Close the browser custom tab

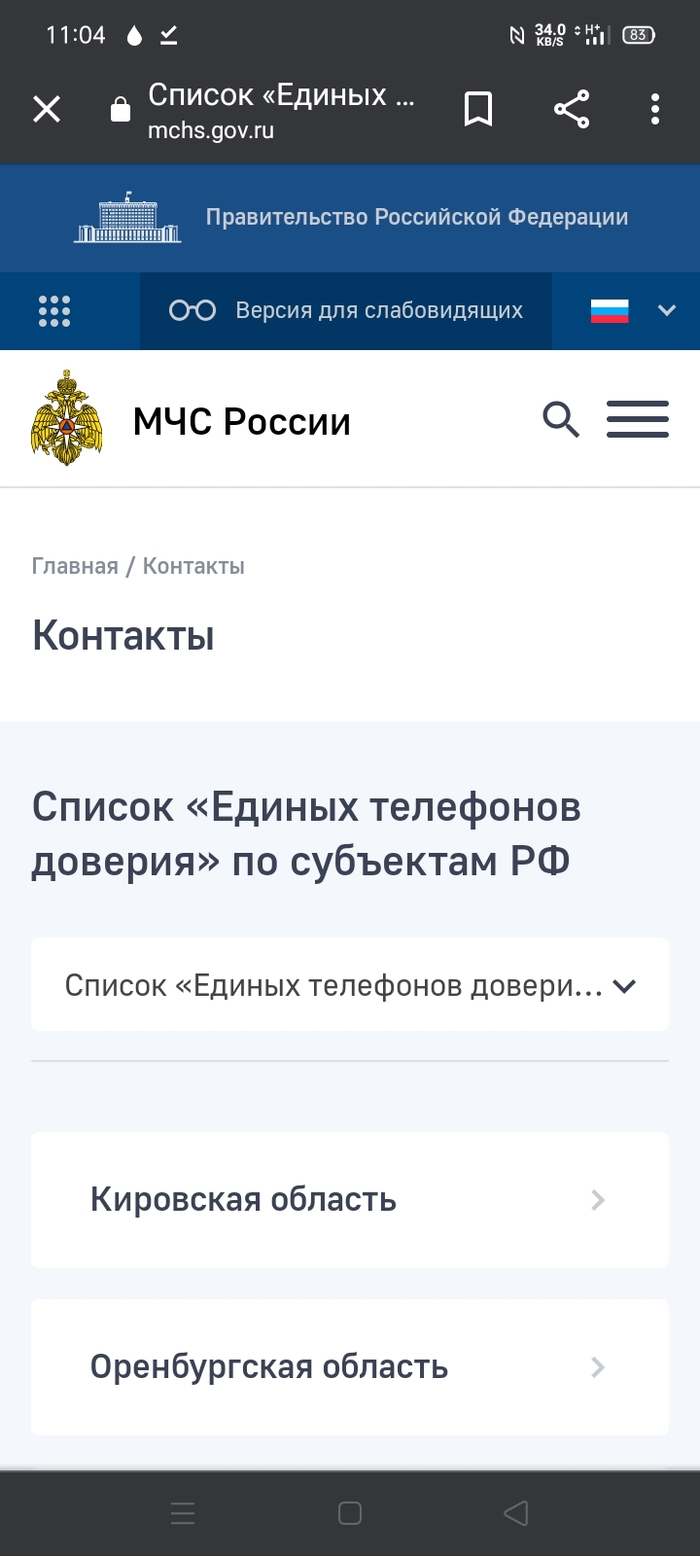(46, 110)
